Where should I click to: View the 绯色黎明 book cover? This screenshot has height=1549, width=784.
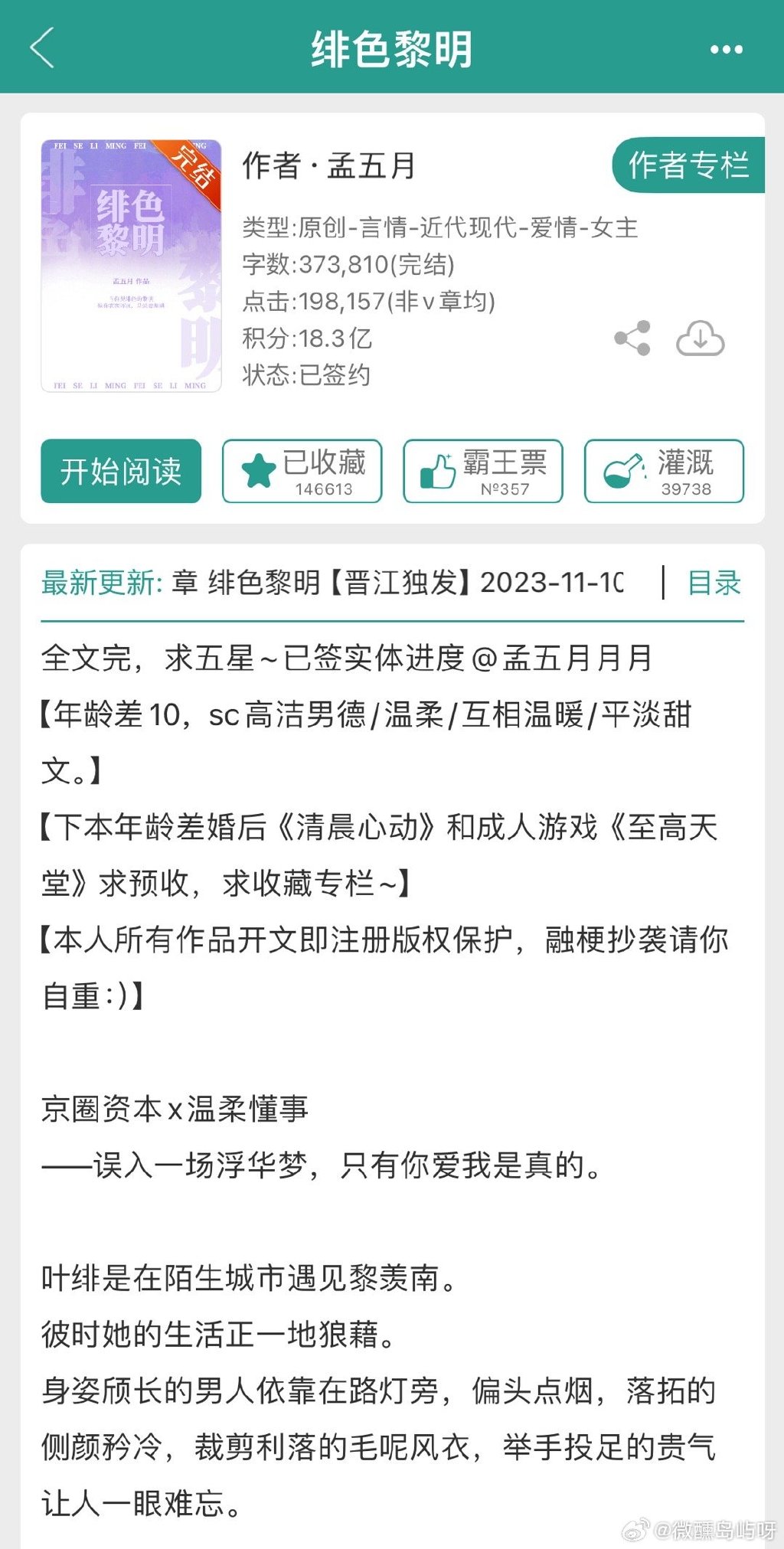pos(131,266)
